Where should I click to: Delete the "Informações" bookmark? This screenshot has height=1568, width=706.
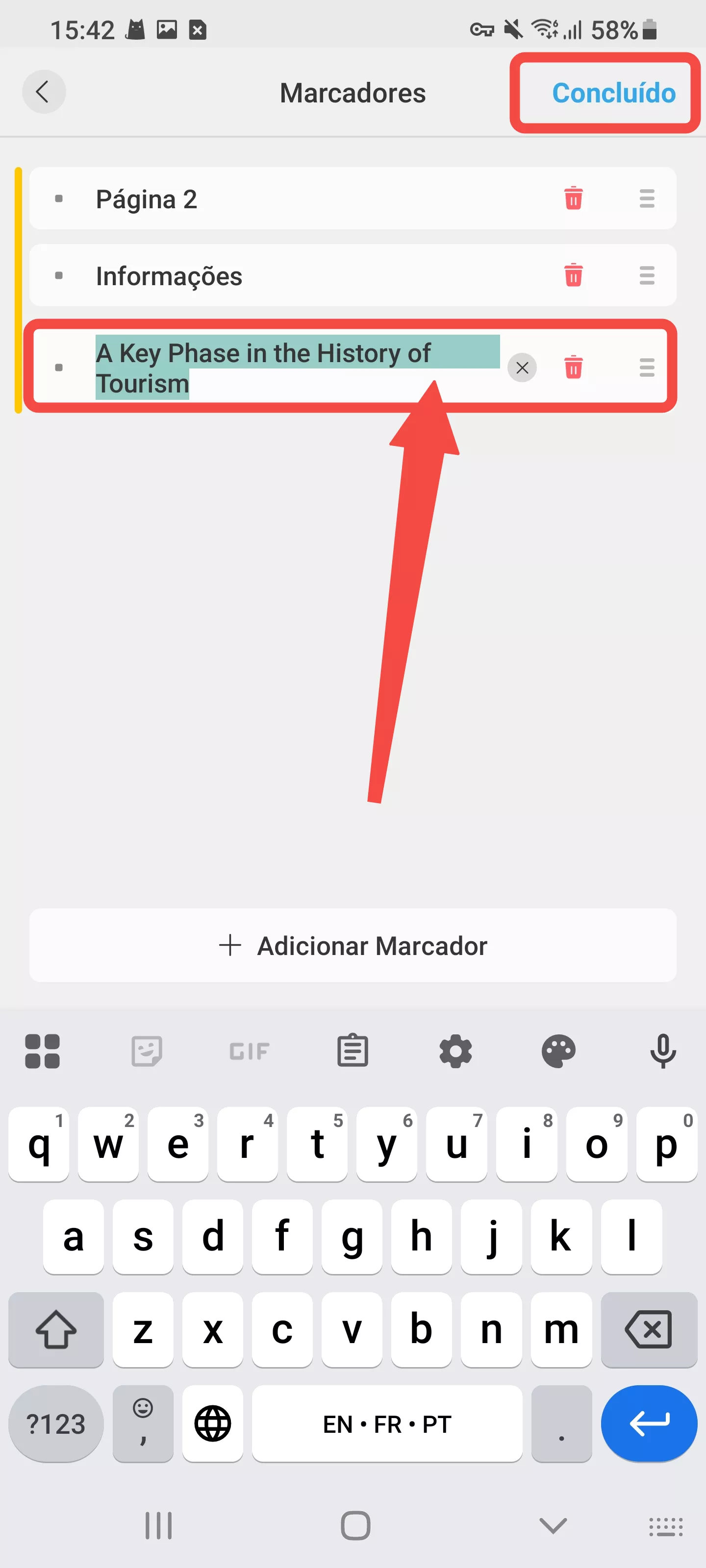(572, 275)
